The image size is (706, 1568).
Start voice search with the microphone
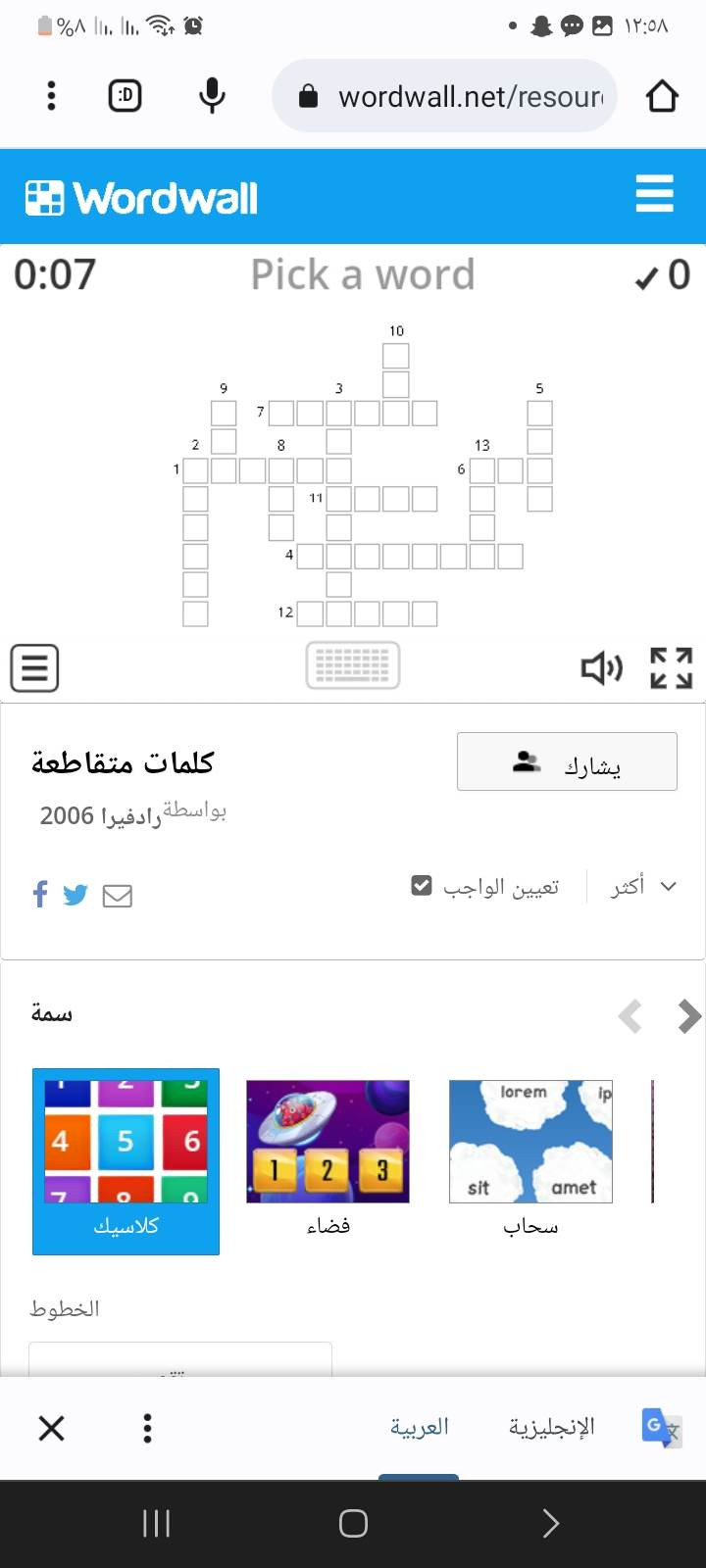(212, 95)
